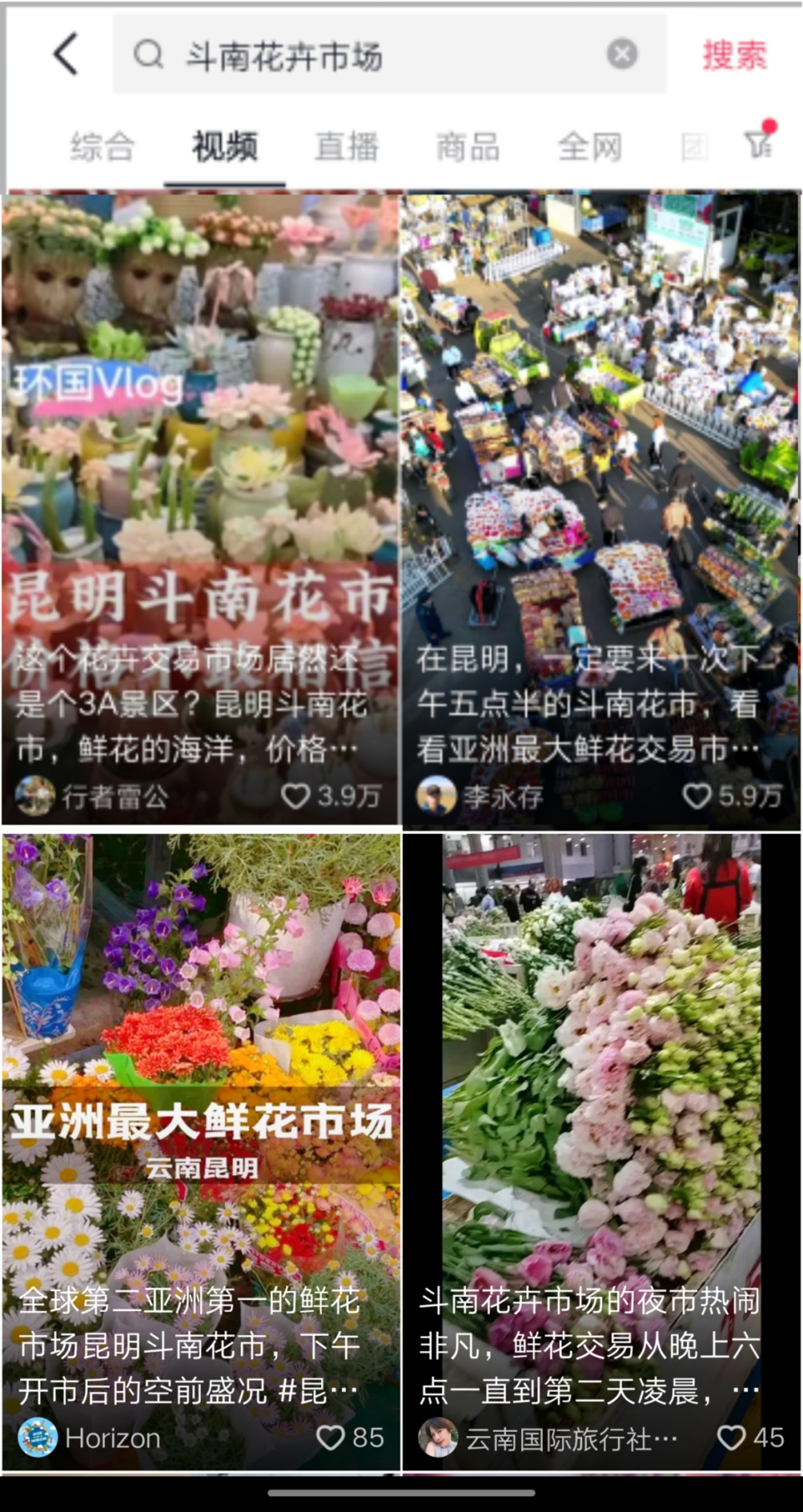Viewport: 803px width, 1512px height.
Task: Switch to the 直播 tab
Action: coord(346,147)
